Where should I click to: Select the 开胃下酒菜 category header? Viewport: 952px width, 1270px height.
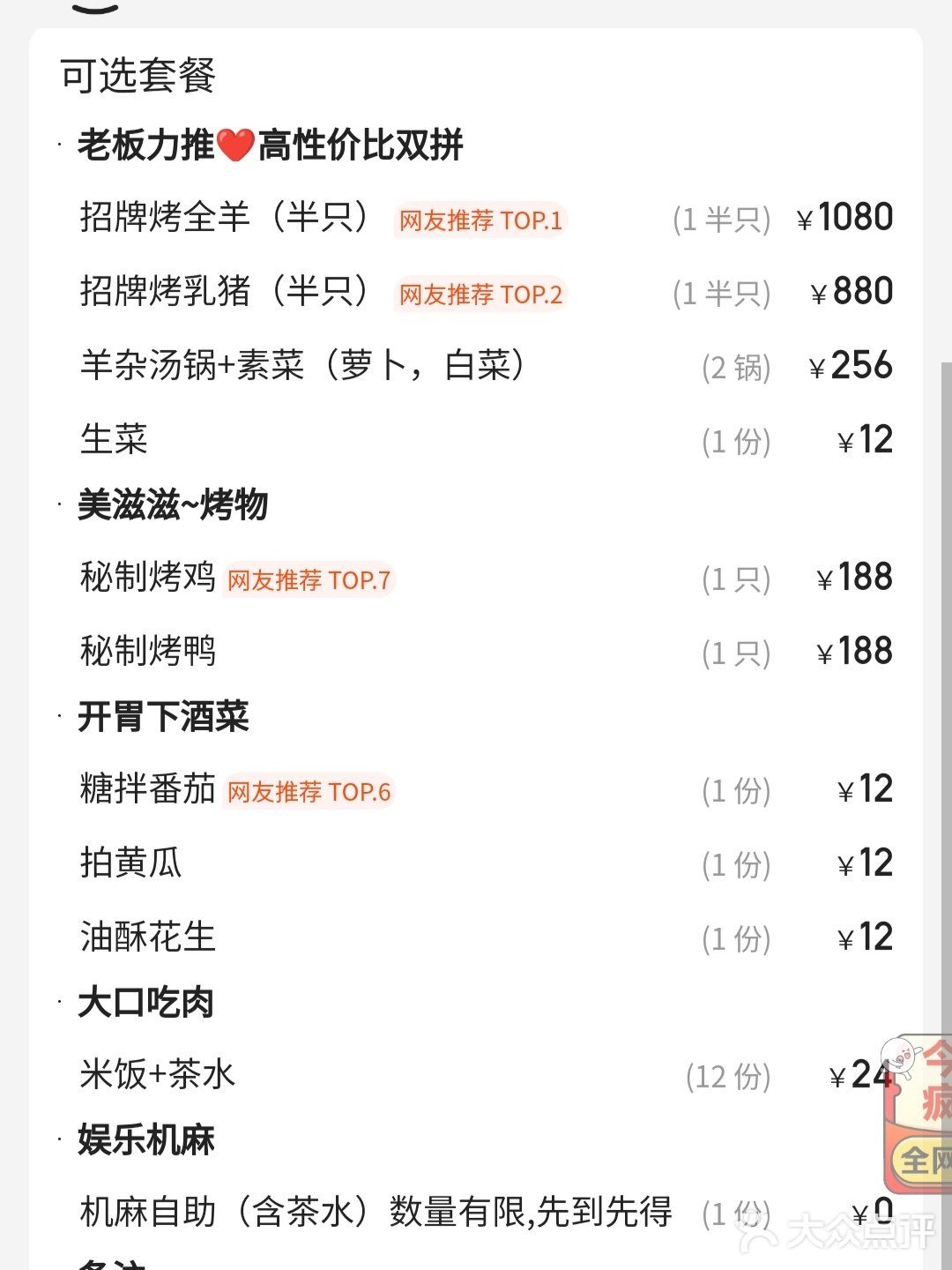[x=163, y=718]
